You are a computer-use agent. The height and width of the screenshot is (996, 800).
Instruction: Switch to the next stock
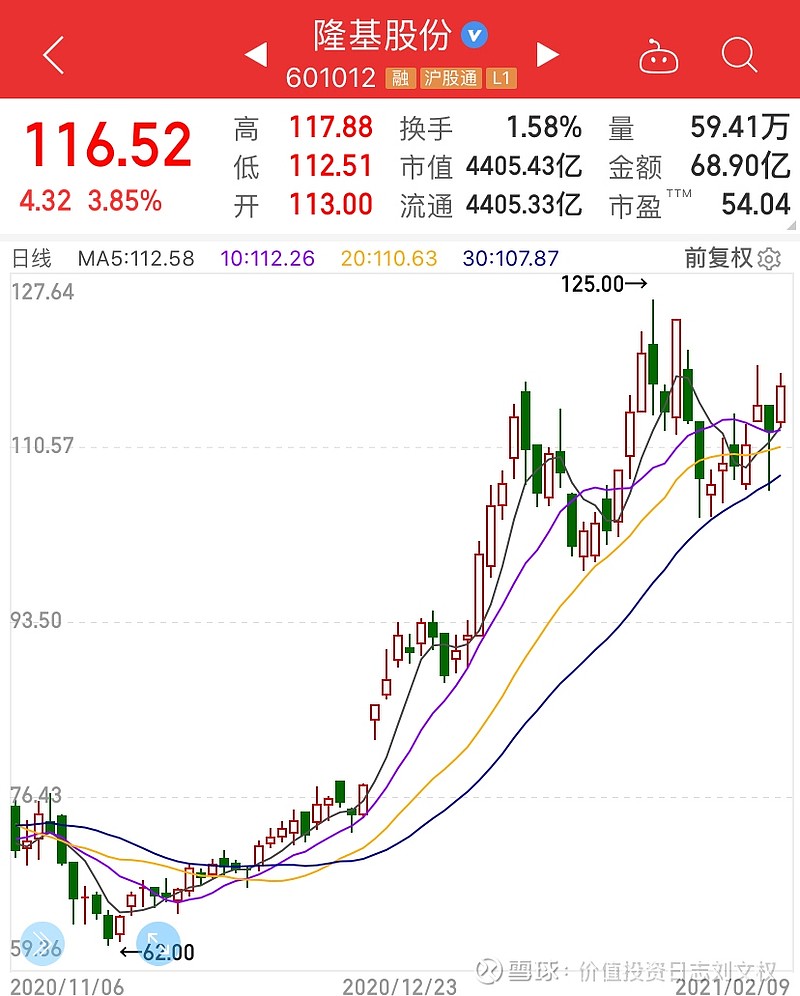tap(547, 55)
